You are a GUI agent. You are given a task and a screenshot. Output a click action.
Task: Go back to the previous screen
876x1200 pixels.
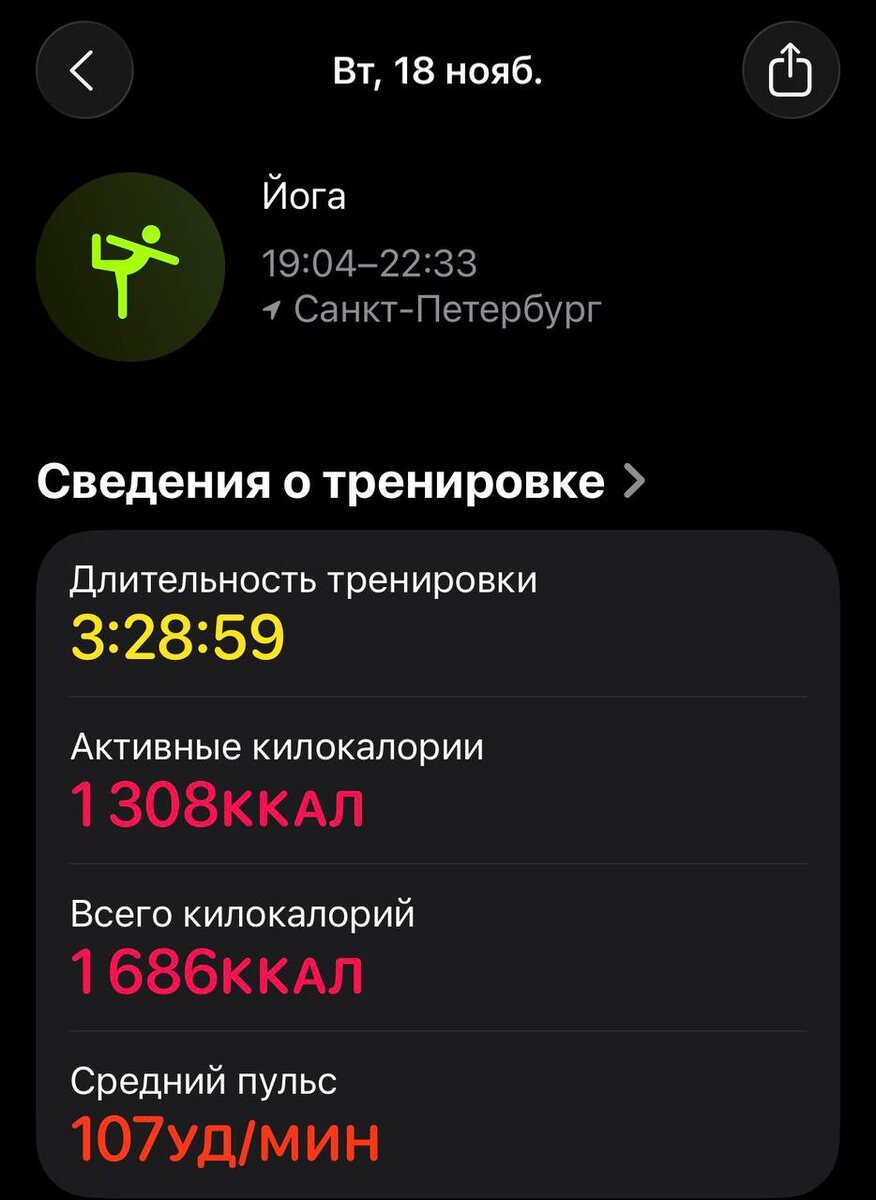coord(84,72)
